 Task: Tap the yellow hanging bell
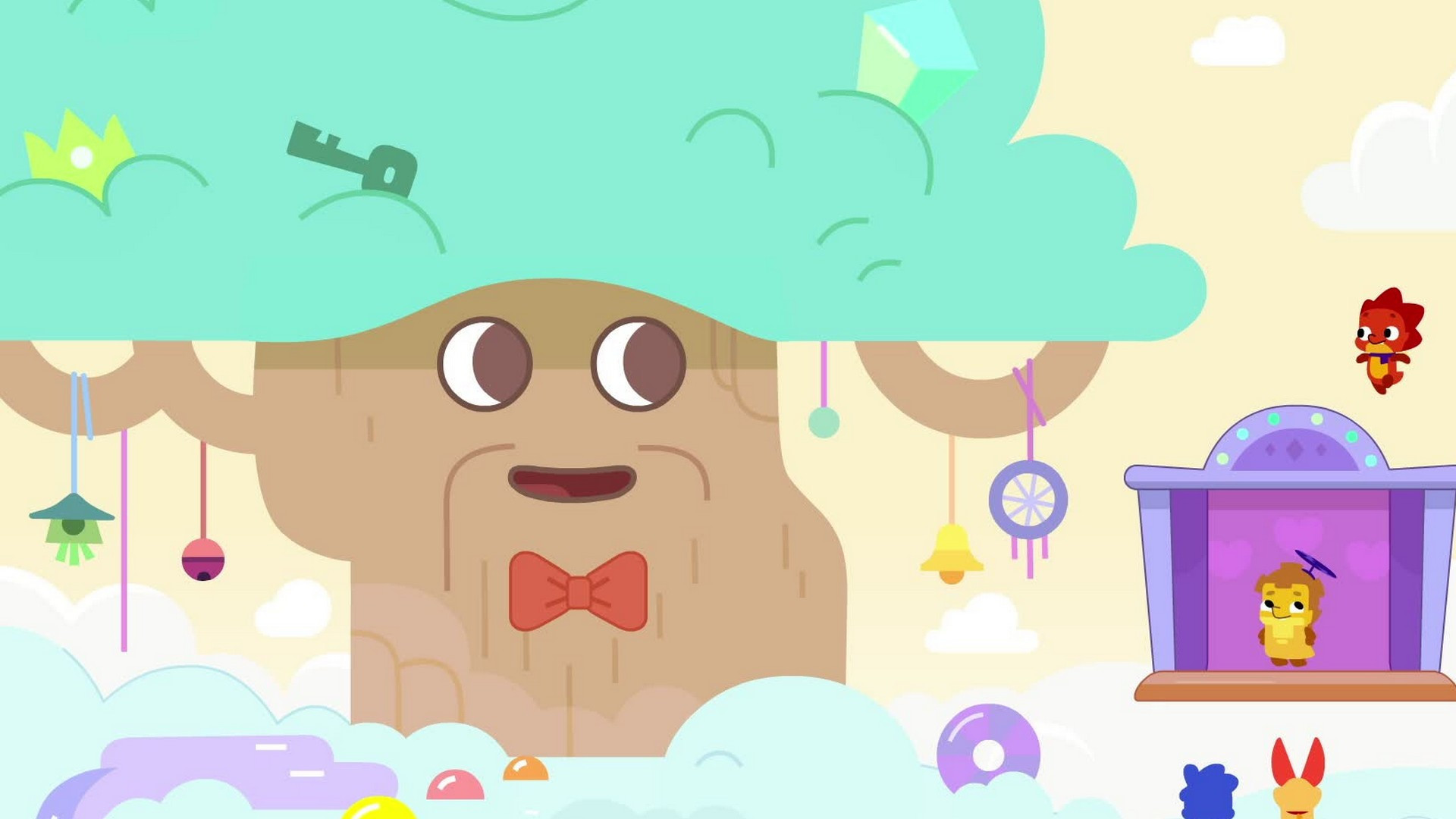coord(952,552)
